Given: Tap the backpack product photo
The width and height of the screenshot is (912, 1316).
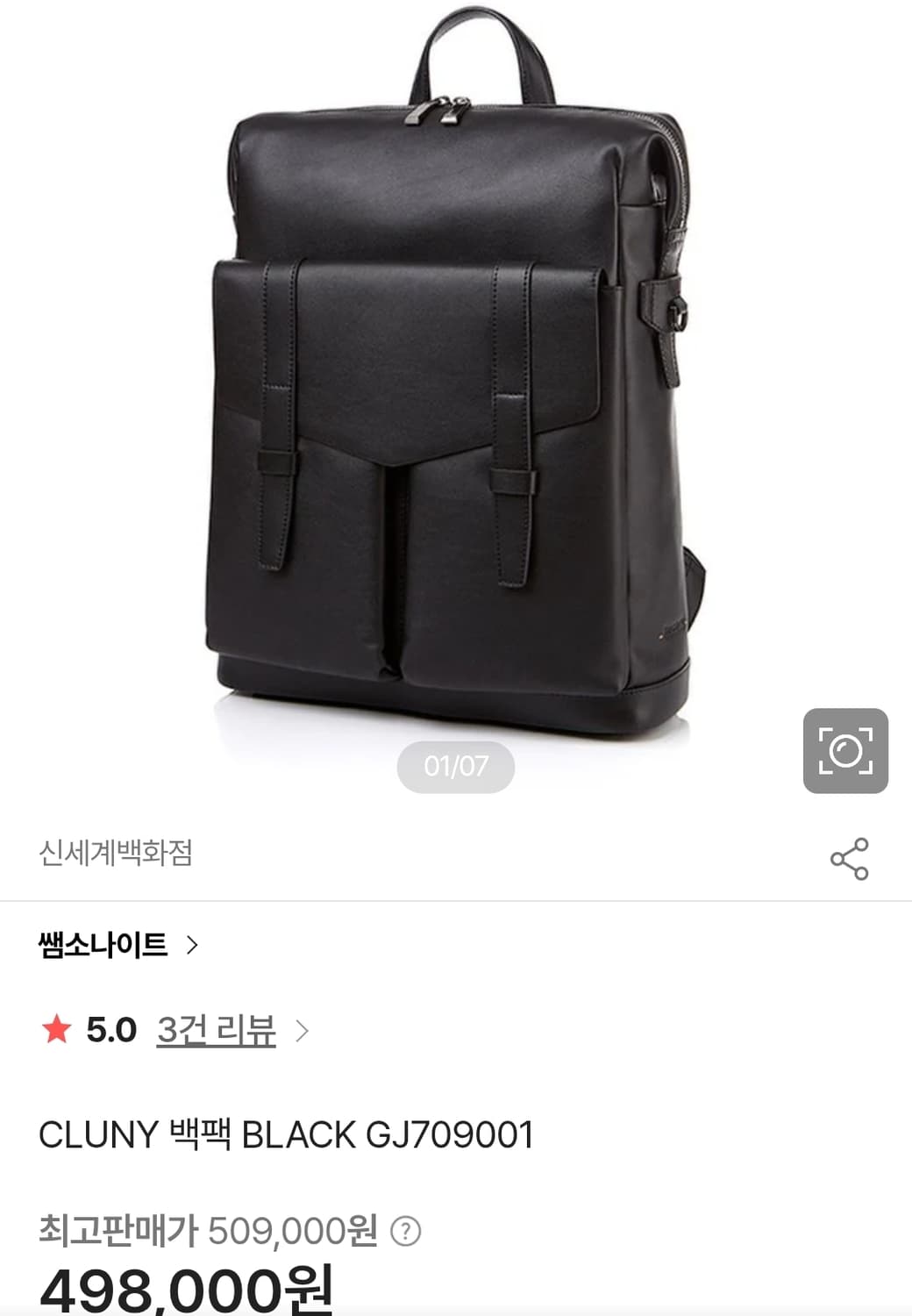Looking at the screenshot, I should 438,395.
